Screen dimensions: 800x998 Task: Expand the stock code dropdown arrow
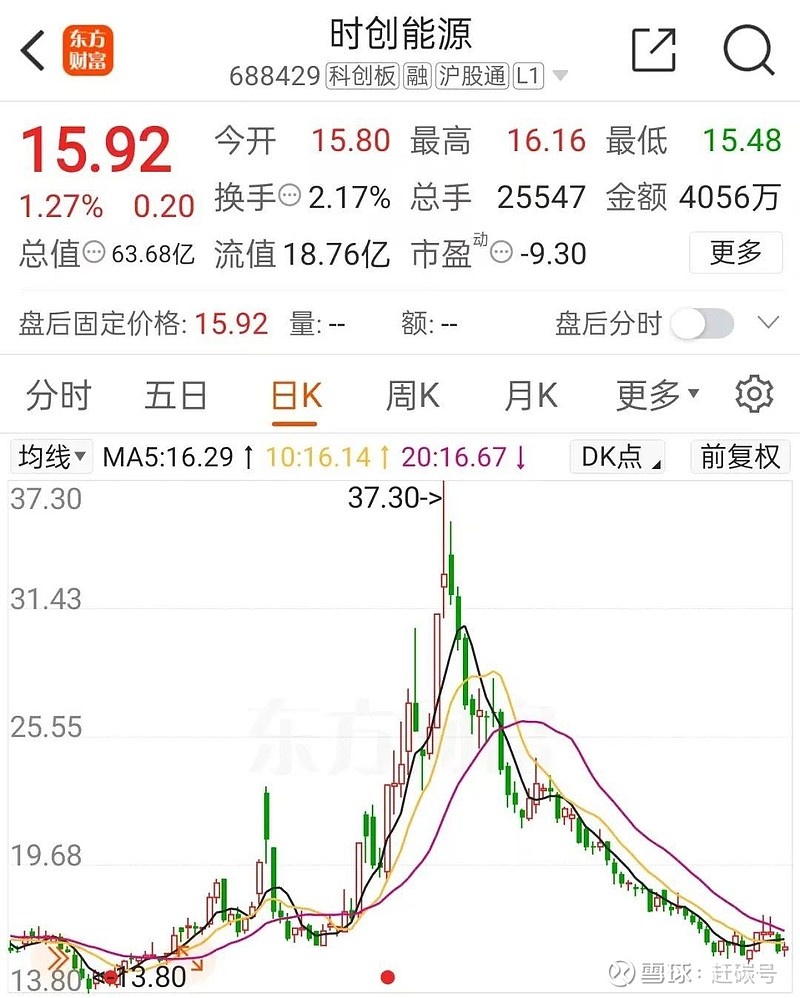(560, 77)
